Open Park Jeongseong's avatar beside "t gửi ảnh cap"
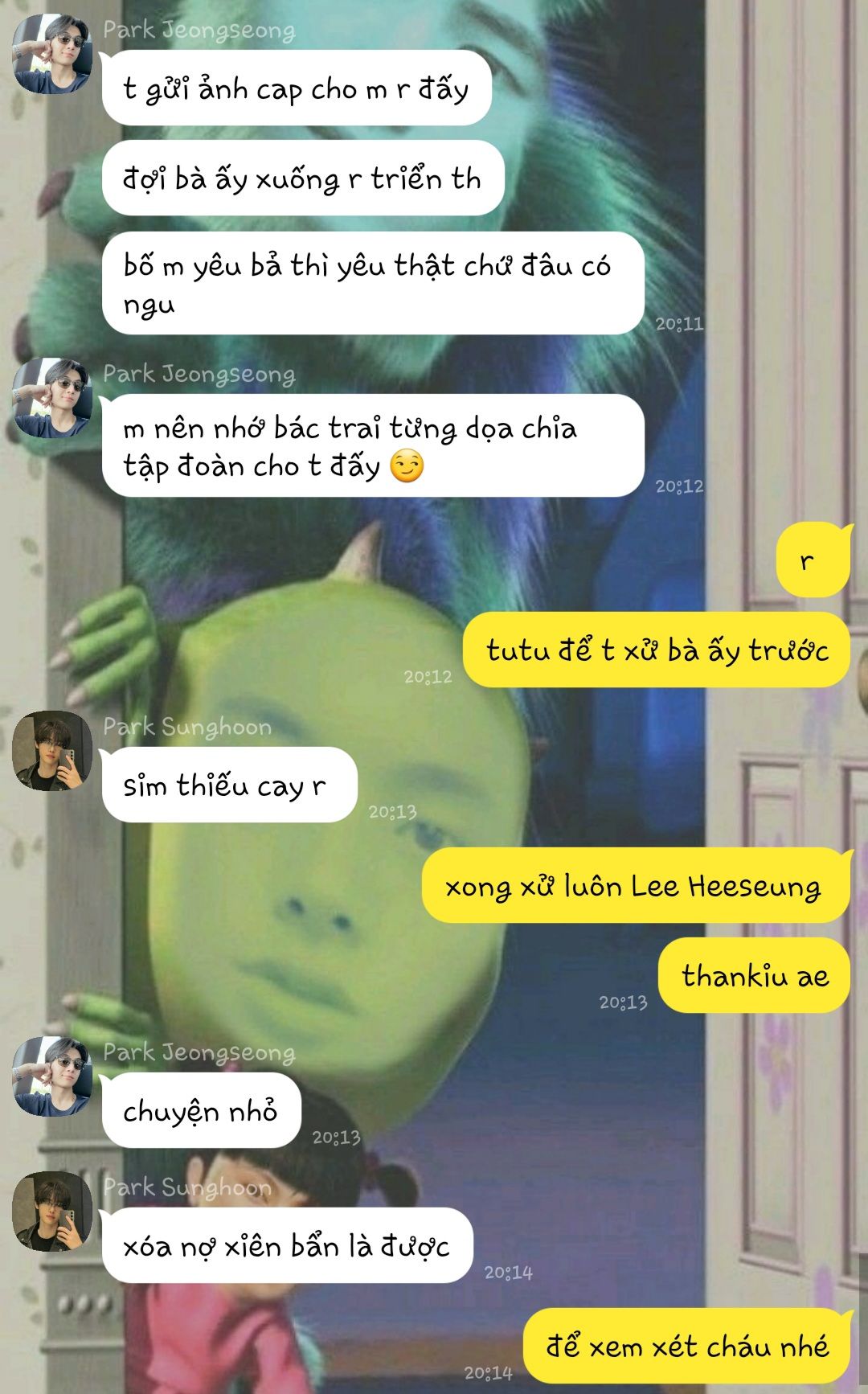 click(52, 54)
